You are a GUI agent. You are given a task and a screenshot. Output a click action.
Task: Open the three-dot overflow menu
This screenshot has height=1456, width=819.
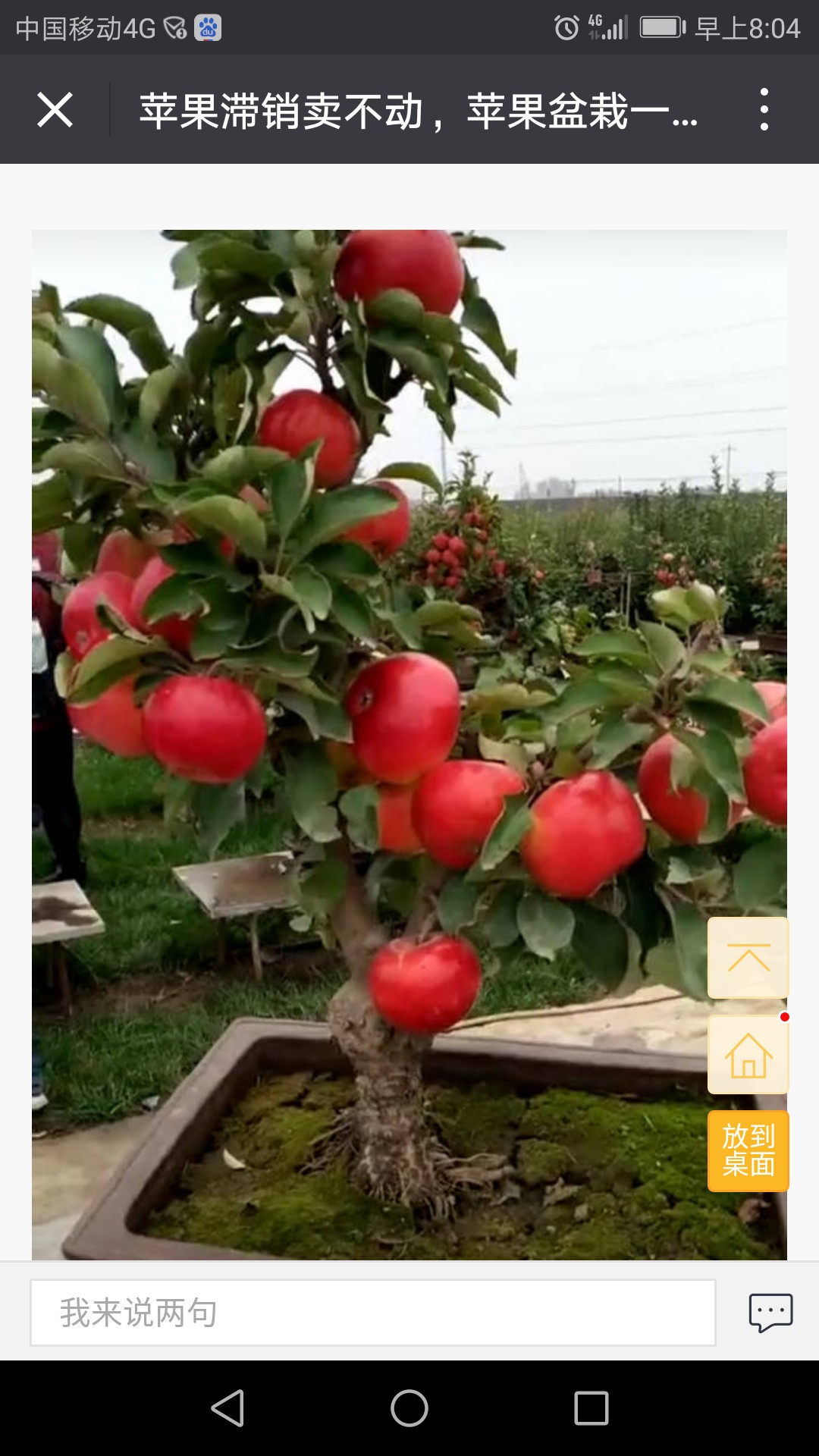[x=764, y=109]
